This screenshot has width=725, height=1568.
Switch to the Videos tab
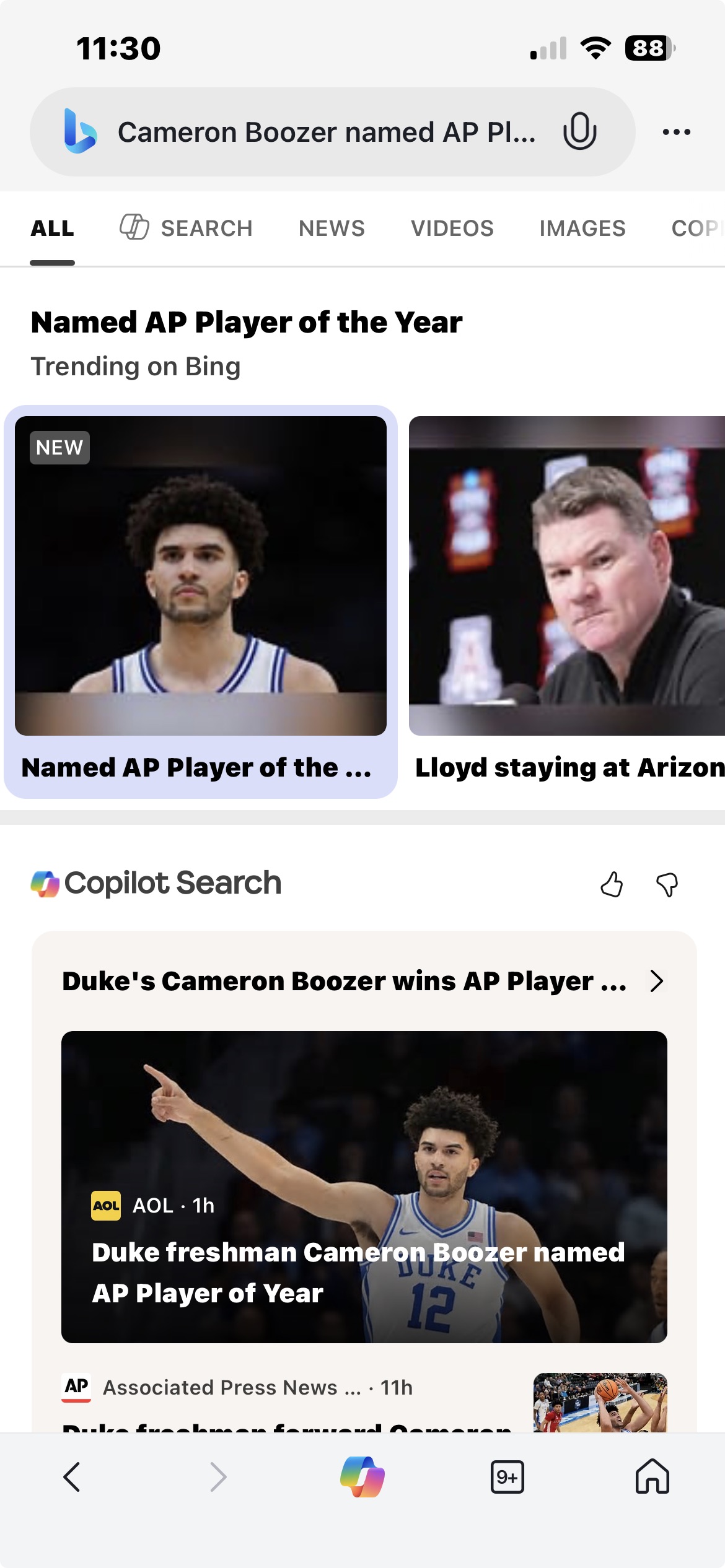(x=452, y=229)
